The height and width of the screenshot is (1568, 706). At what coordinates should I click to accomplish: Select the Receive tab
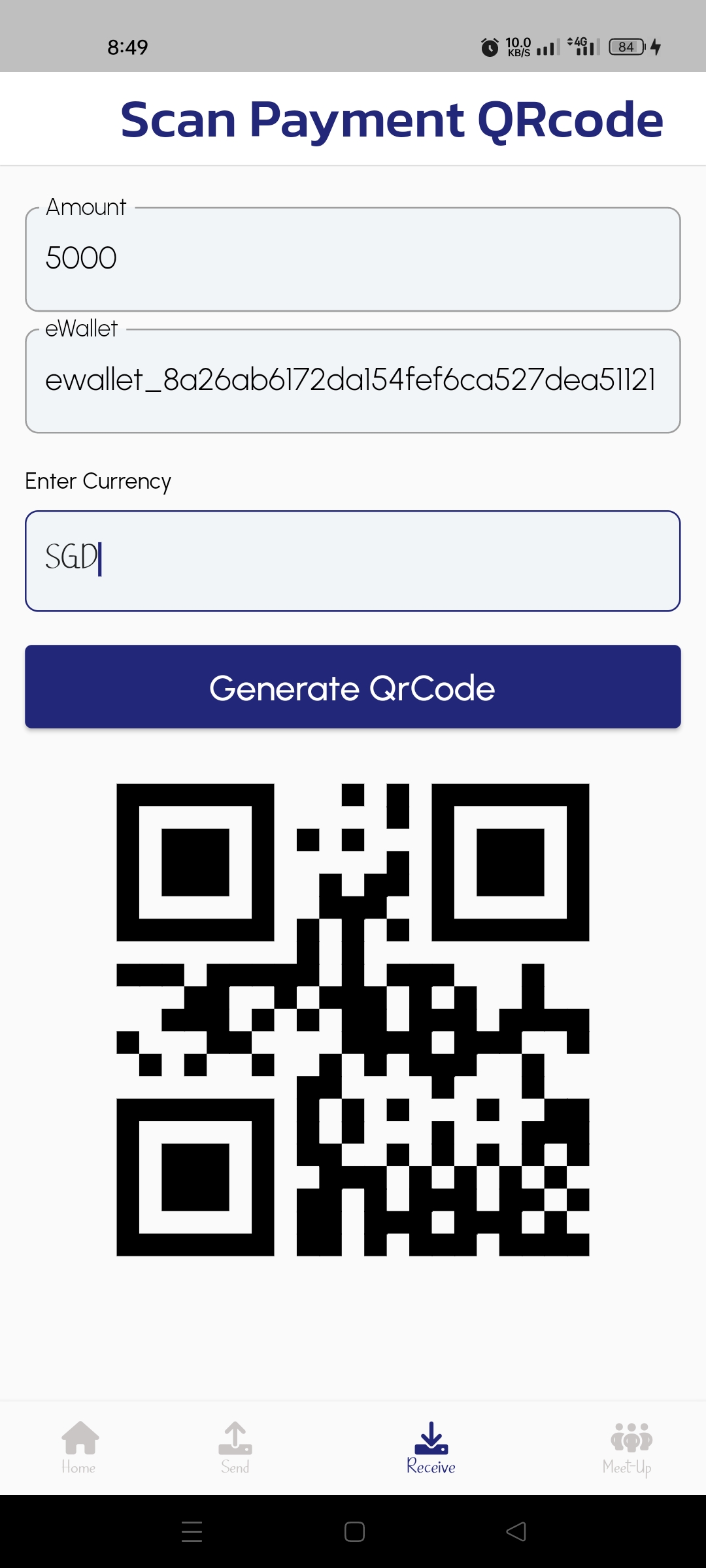pyautogui.click(x=431, y=1448)
